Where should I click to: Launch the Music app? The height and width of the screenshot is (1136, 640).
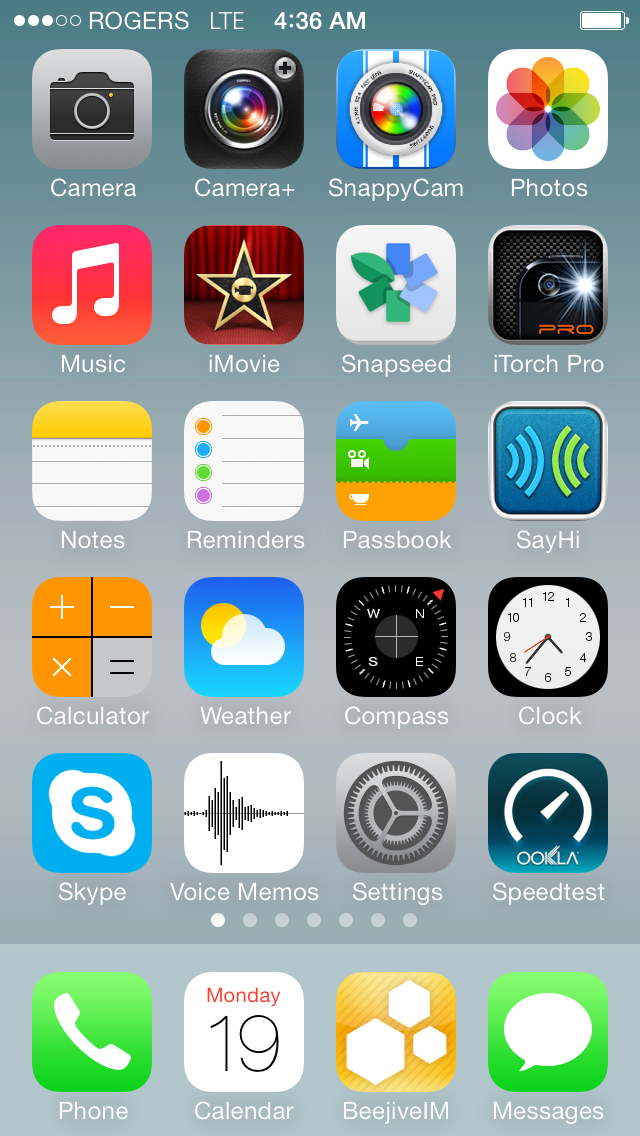pyautogui.click(x=92, y=285)
